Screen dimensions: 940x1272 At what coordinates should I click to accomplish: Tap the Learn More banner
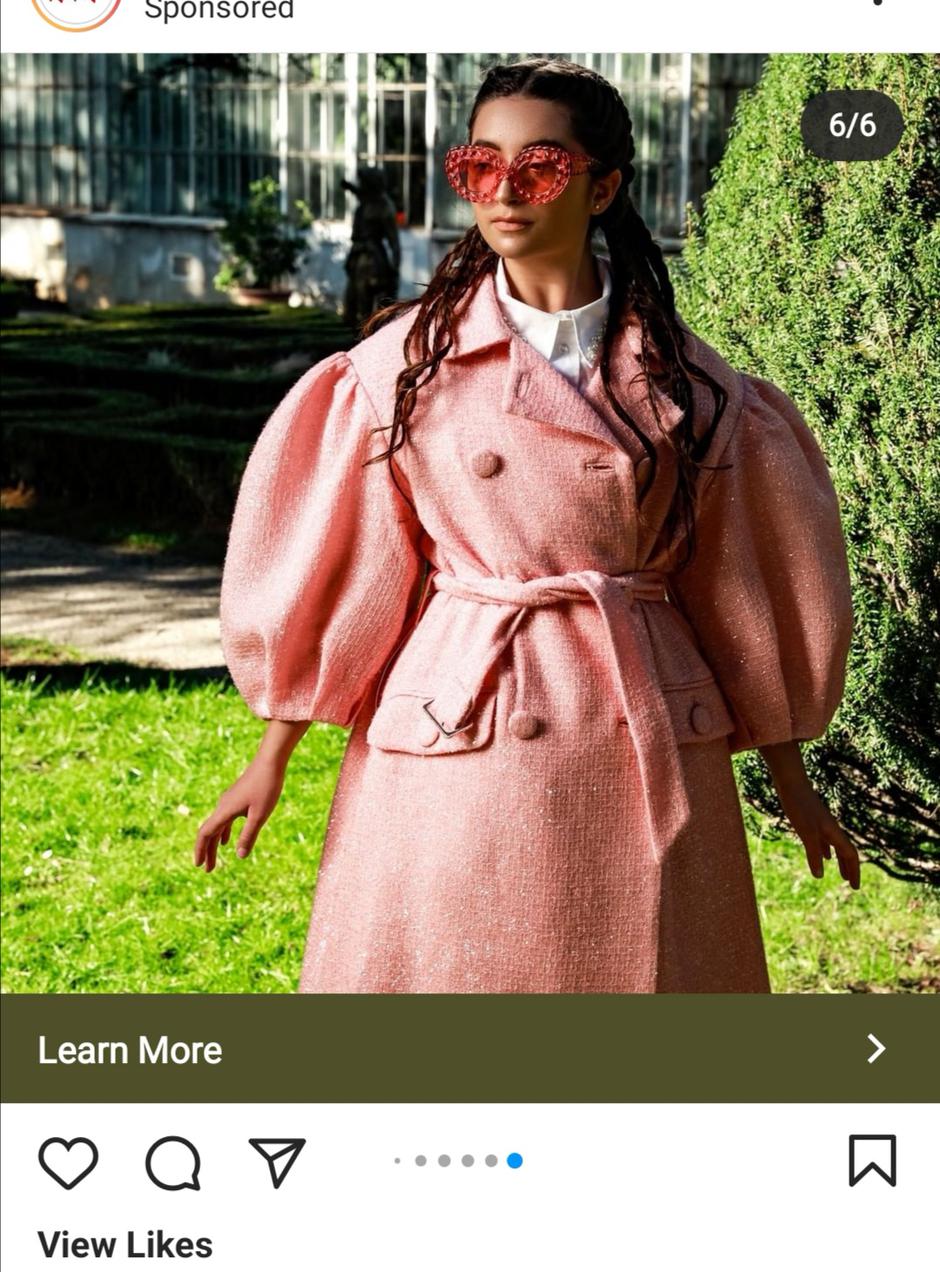[470, 1048]
